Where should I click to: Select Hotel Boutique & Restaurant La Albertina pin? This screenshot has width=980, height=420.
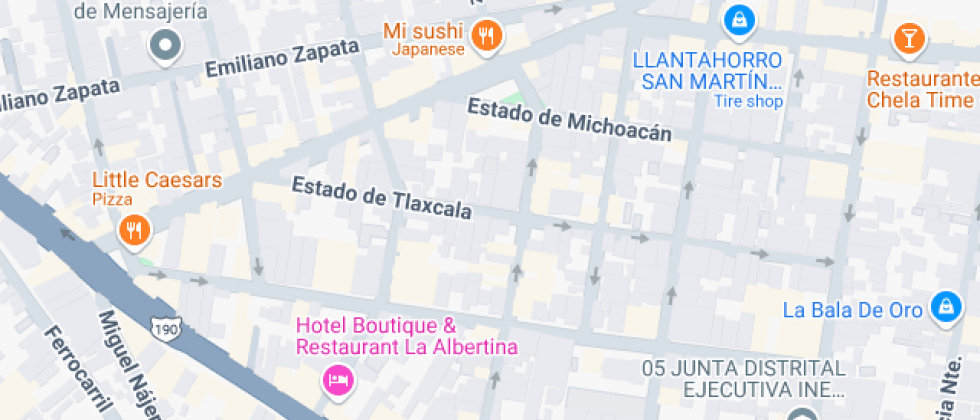338,380
